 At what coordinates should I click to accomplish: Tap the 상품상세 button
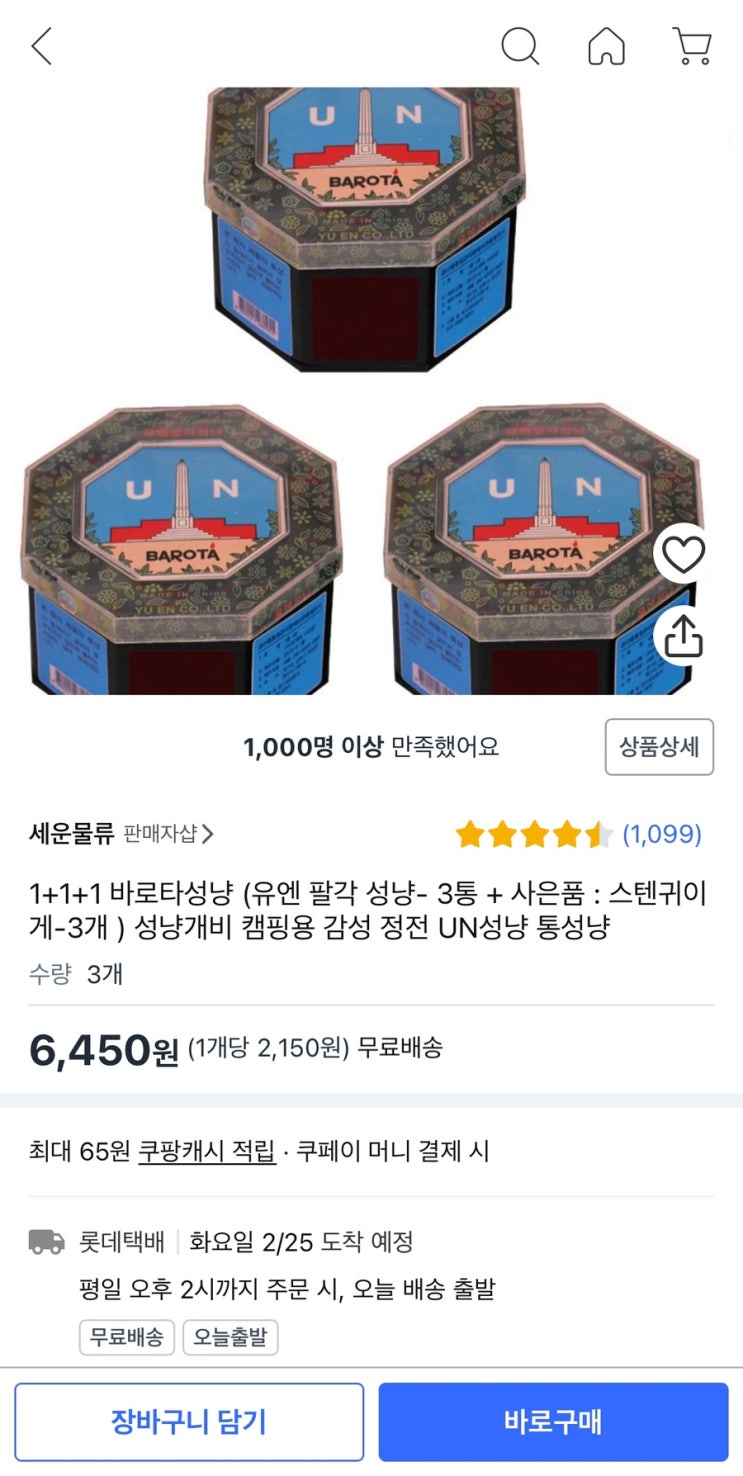(659, 747)
